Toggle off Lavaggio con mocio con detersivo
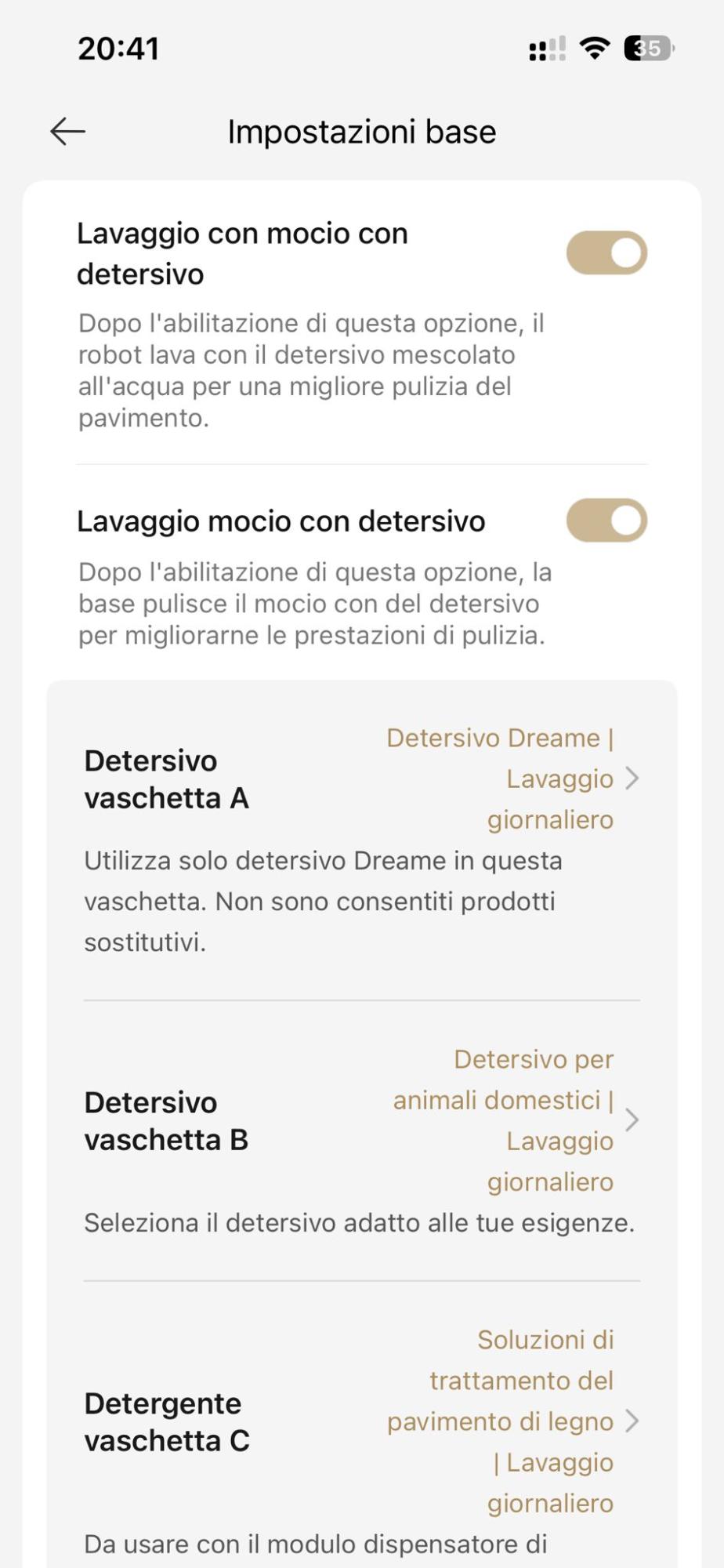The image size is (724, 1568). click(x=606, y=252)
